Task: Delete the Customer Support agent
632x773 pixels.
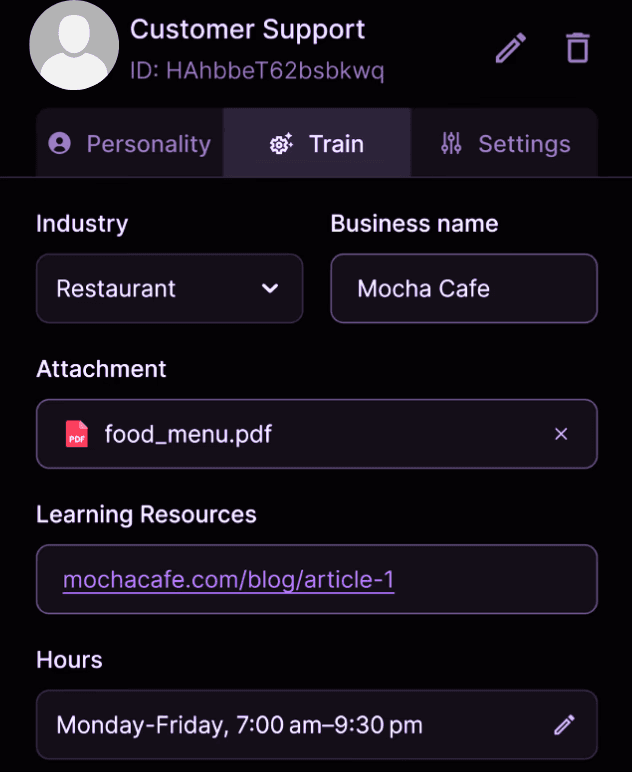Action: (577, 48)
